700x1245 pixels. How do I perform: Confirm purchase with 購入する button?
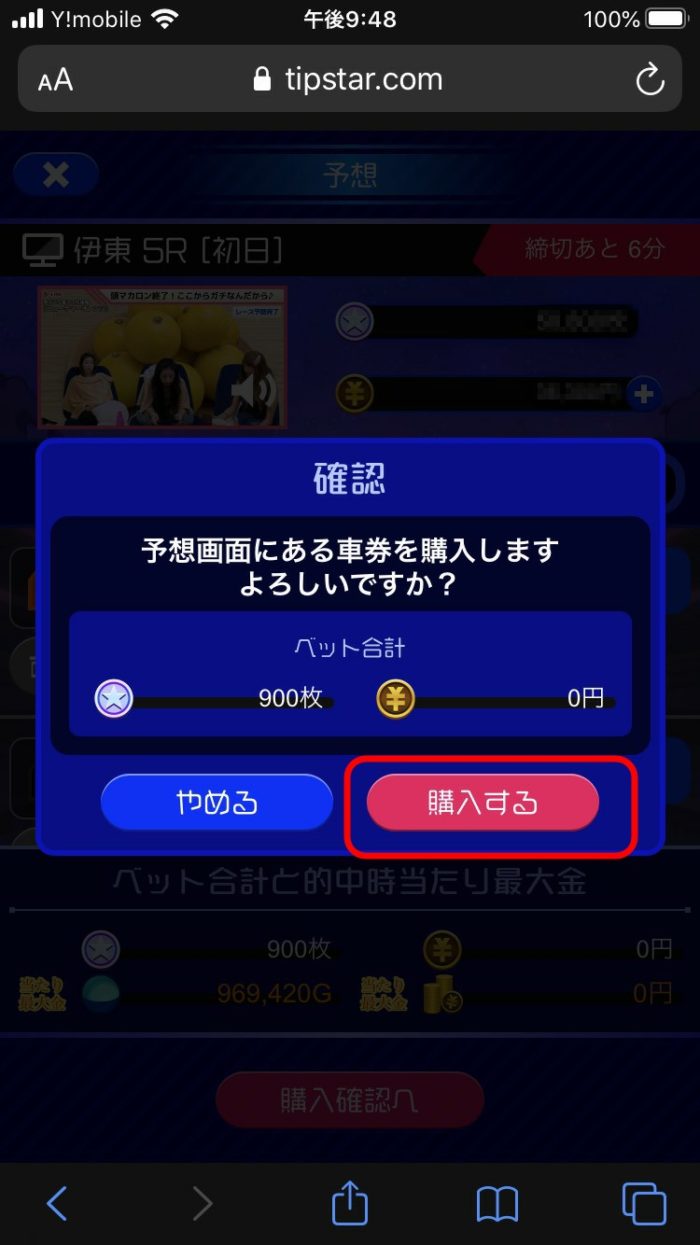(x=483, y=802)
